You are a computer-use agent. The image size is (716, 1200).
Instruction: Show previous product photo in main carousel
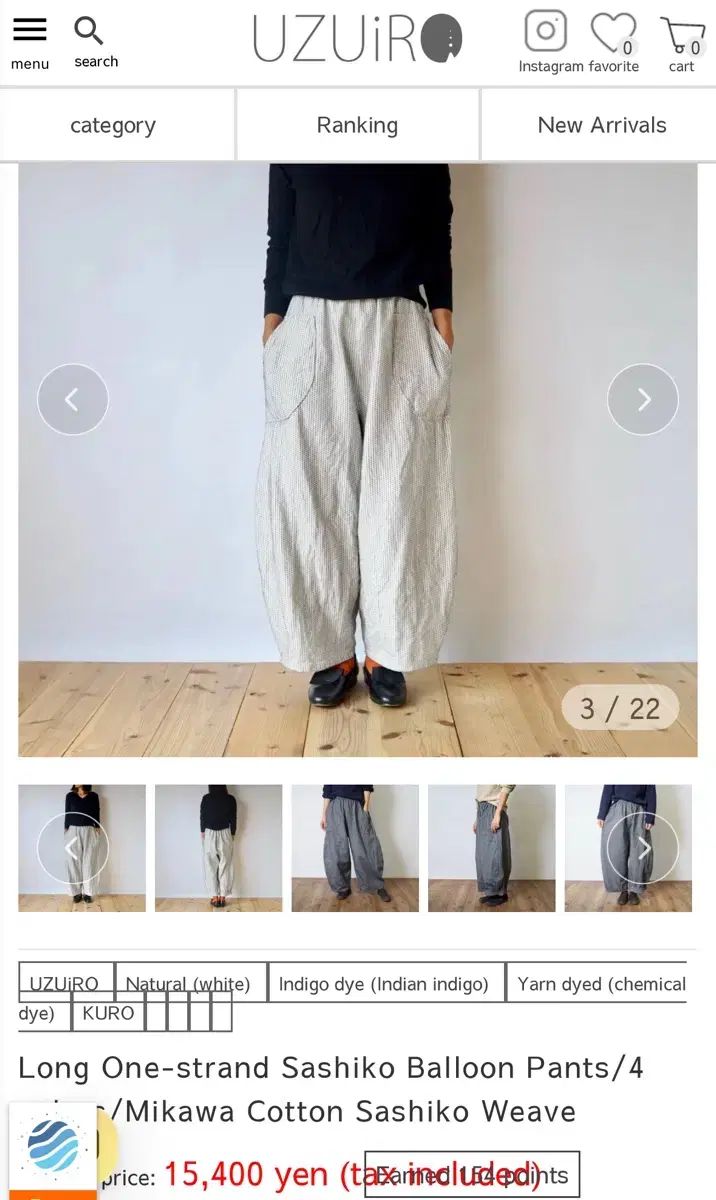click(72, 400)
